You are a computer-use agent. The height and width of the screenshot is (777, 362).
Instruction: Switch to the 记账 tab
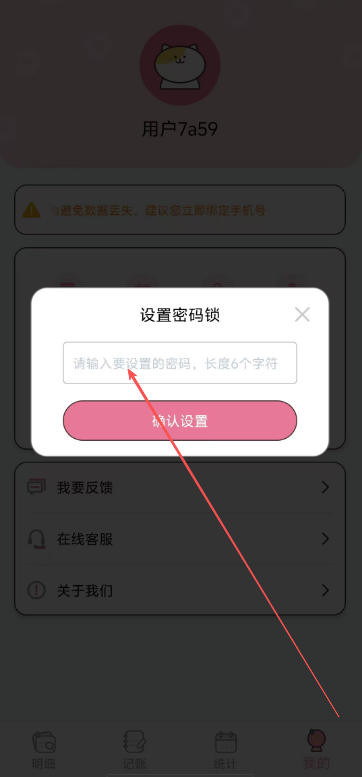coord(135,750)
